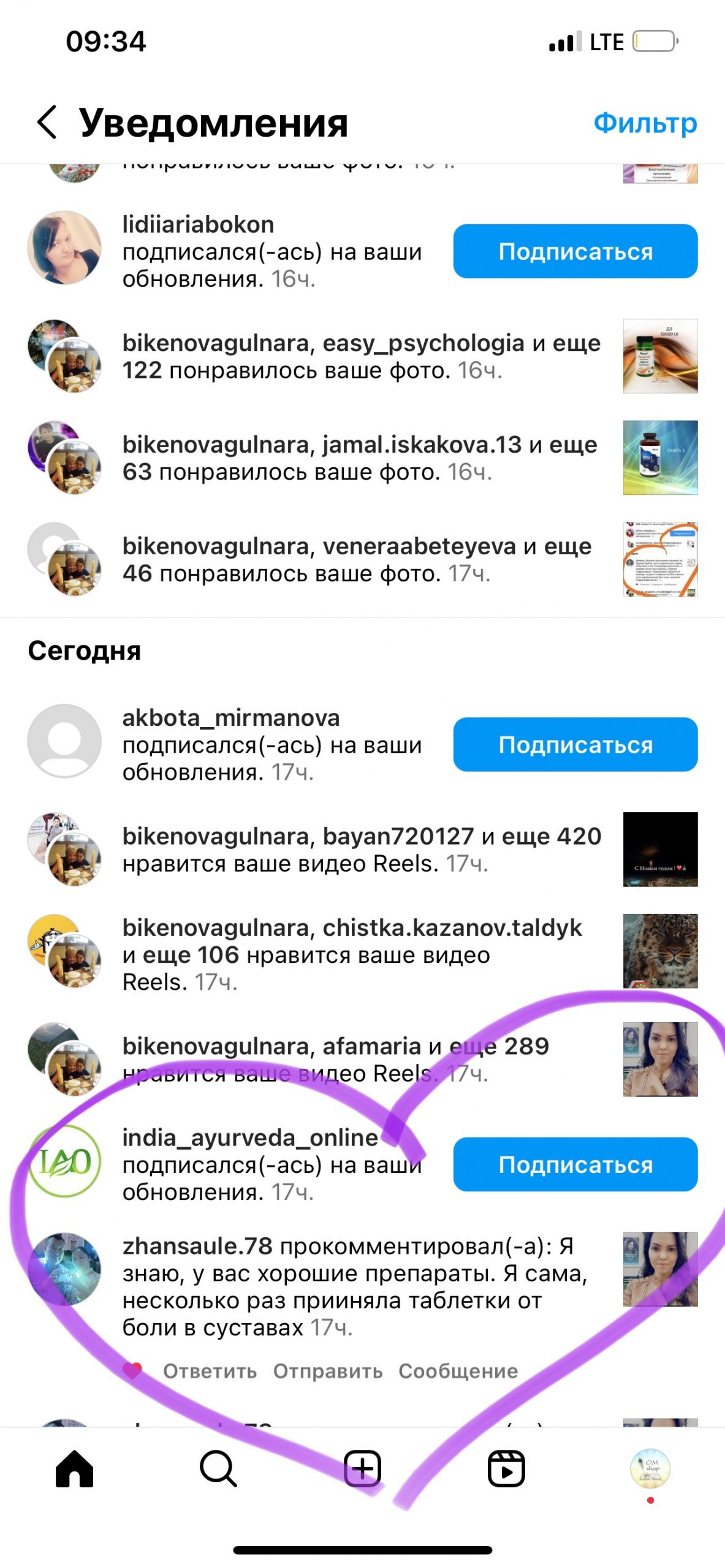Open the Reels notification with chistka.kazanov.taldyk

(352, 954)
